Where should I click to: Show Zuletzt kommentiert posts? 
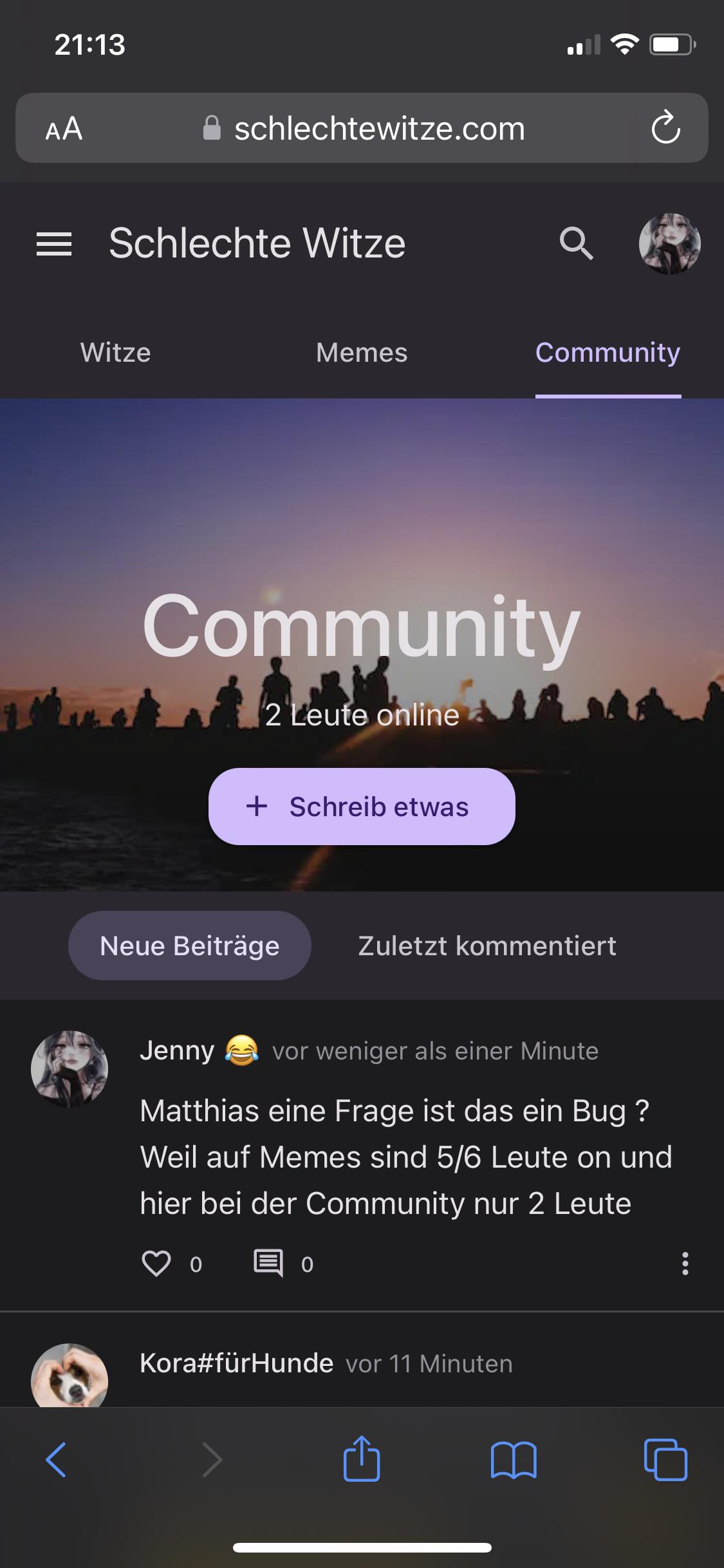tap(487, 946)
